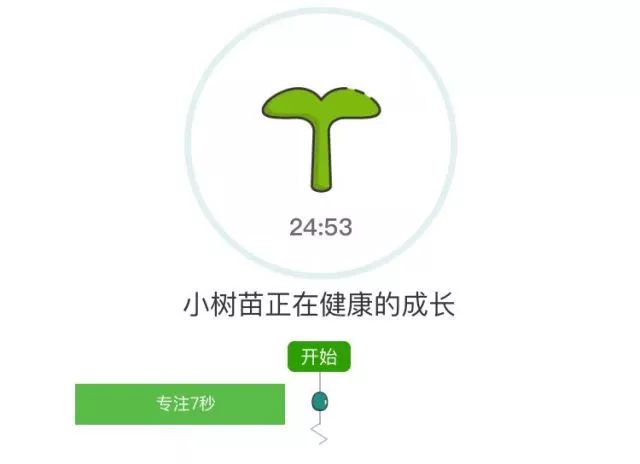This screenshot has height=464, width=640.
Task: Tap the green 专注7秒 bar
Action: coord(180,404)
